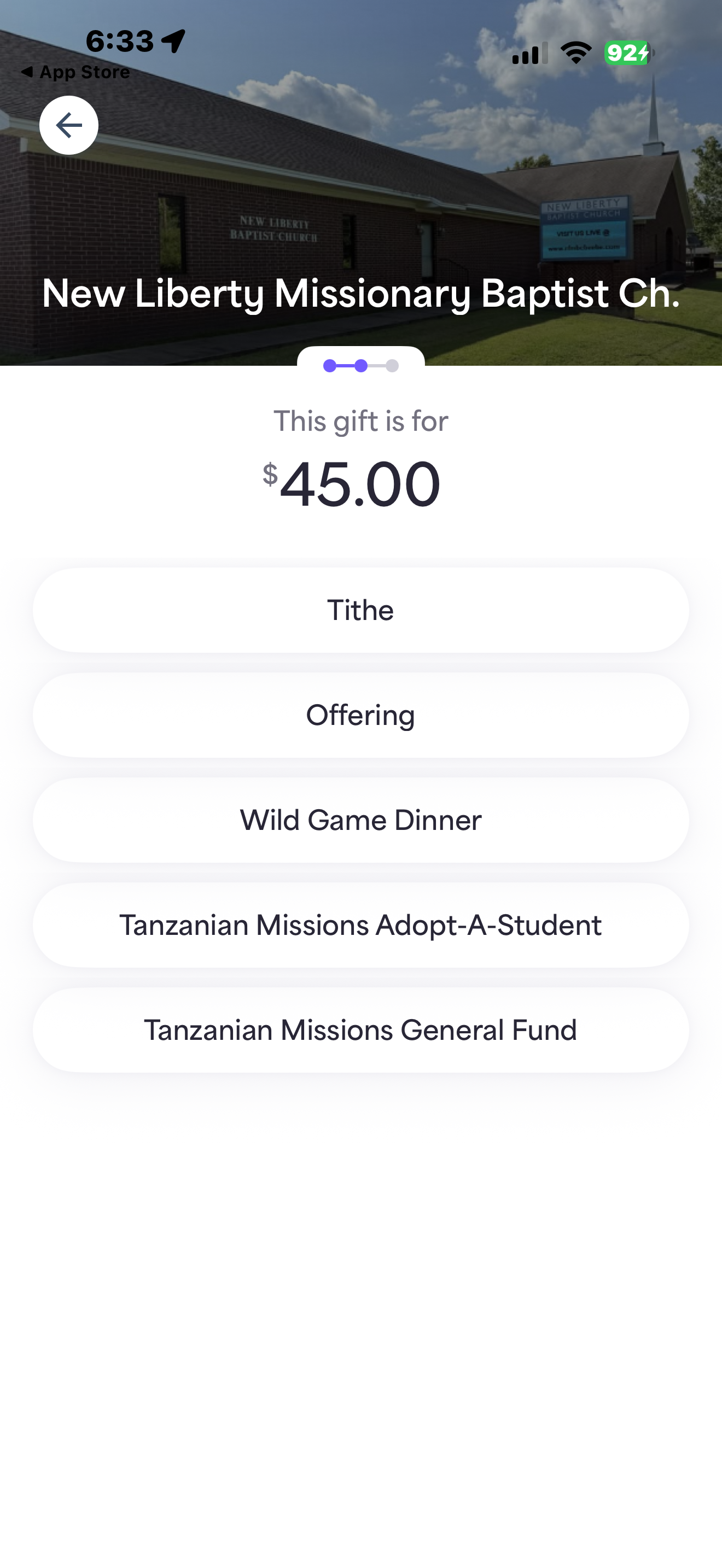Select Tithe as the gift fund
This screenshot has width=722, height=1568.
click(360, 610)
